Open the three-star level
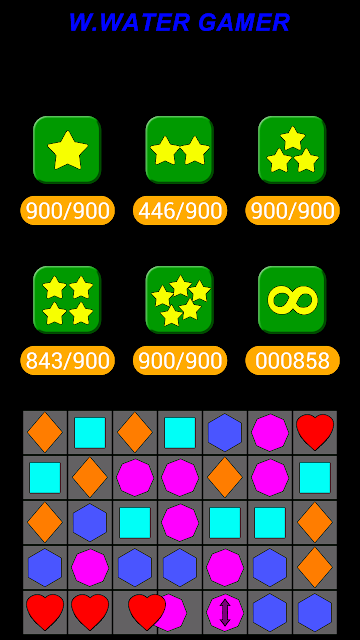The width and height of the screenshot is (360, 640). (x=292, y=150)
